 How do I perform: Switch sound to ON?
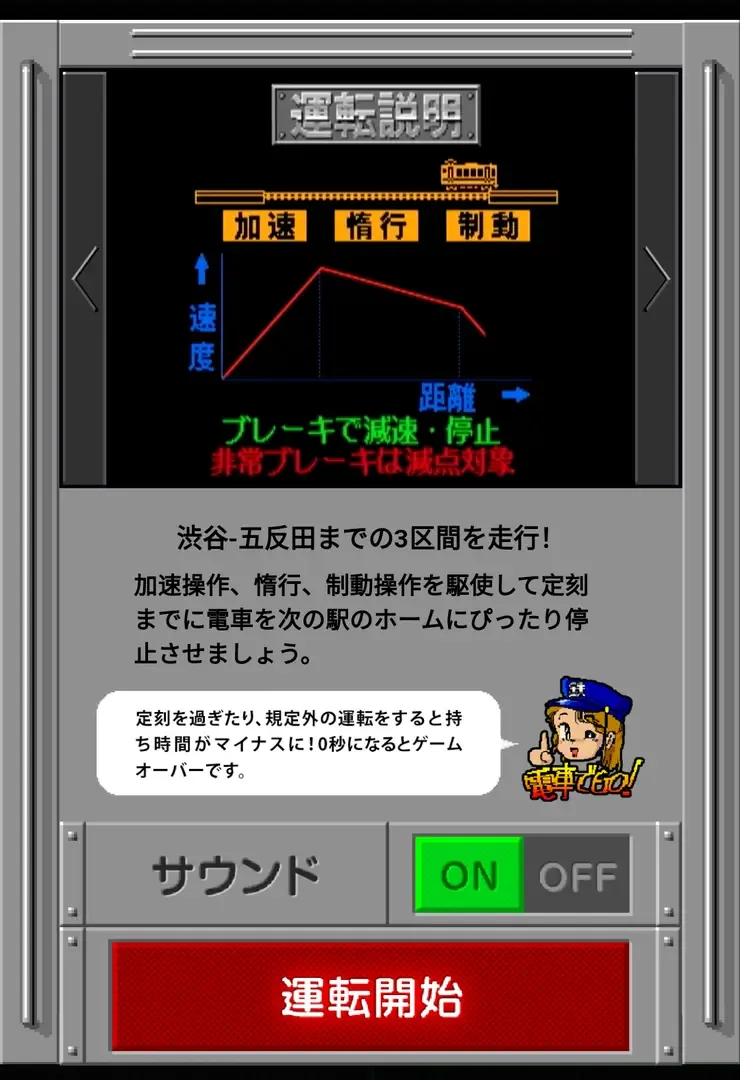pos(468,876)
